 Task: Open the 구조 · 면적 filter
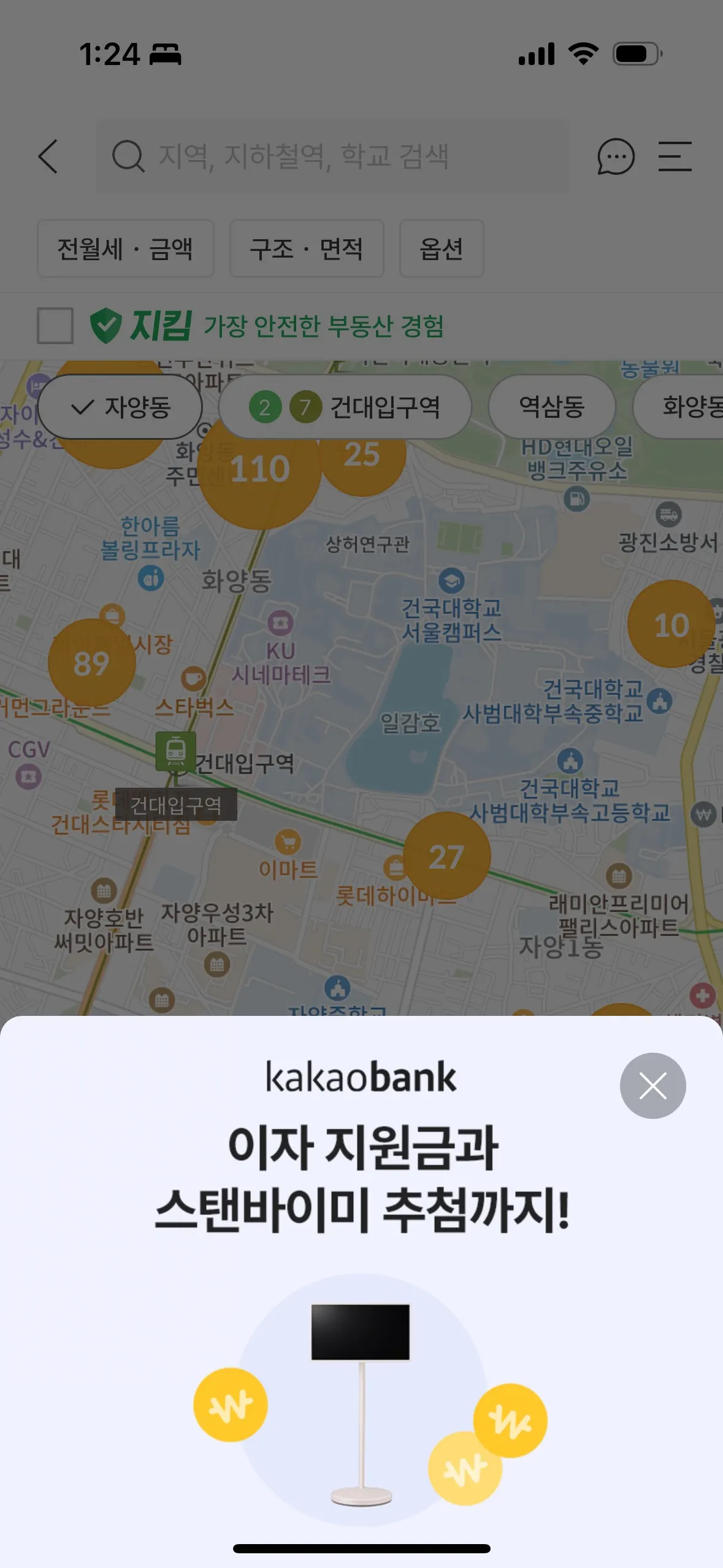pos(307,249)
